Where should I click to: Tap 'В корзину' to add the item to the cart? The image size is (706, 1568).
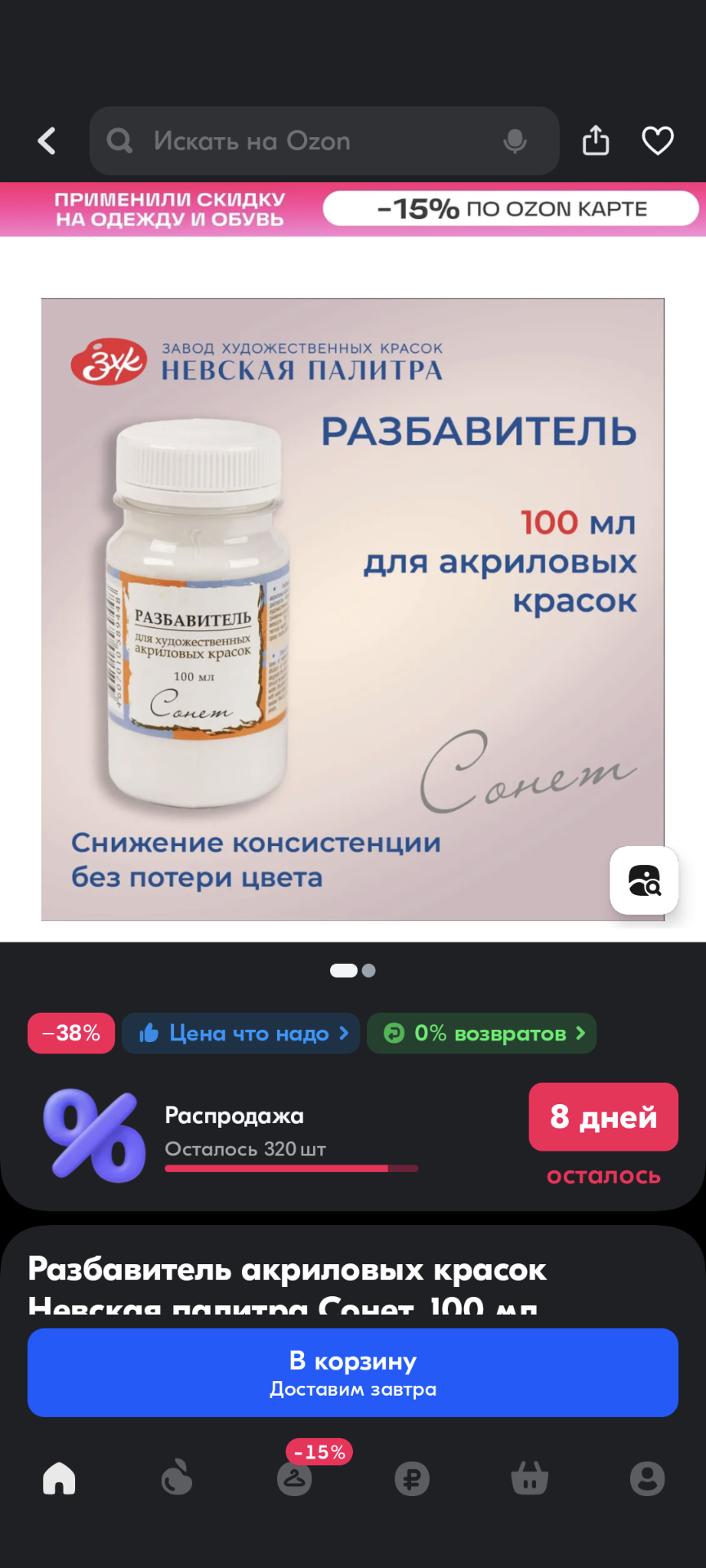[x=353, y=1372]
